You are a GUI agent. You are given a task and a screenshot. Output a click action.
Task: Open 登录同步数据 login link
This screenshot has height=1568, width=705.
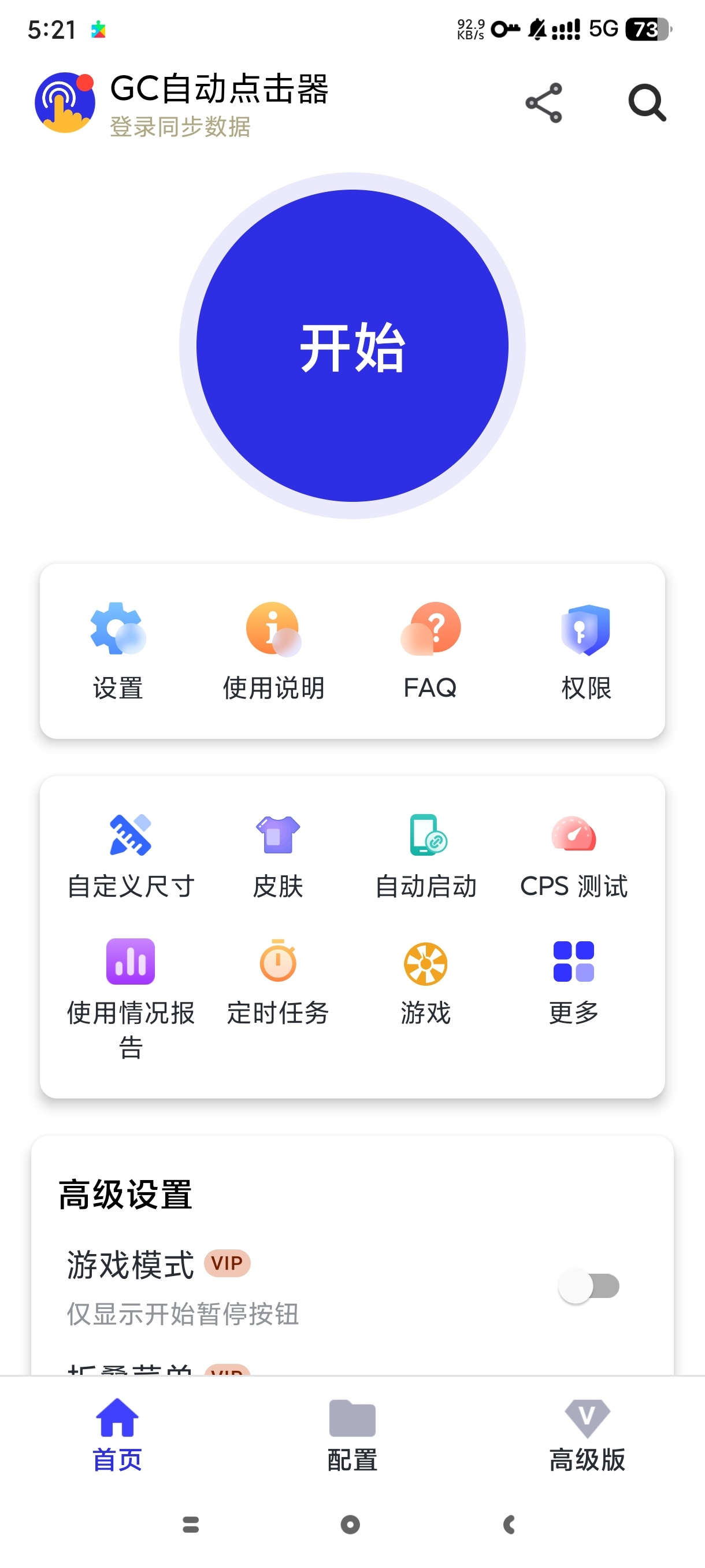tap(180, 127)
